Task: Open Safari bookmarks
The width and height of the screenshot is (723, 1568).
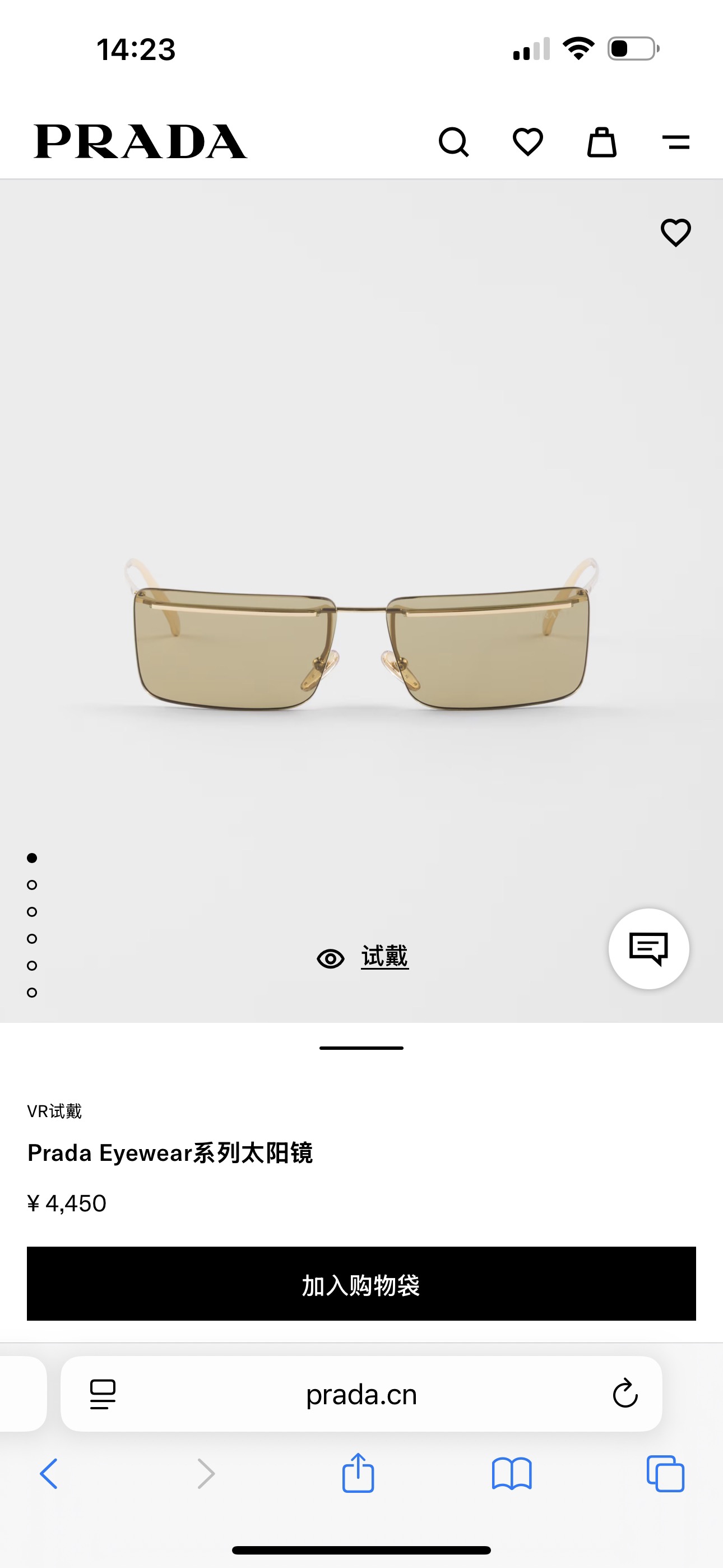Action: [x=512, y=1474]
